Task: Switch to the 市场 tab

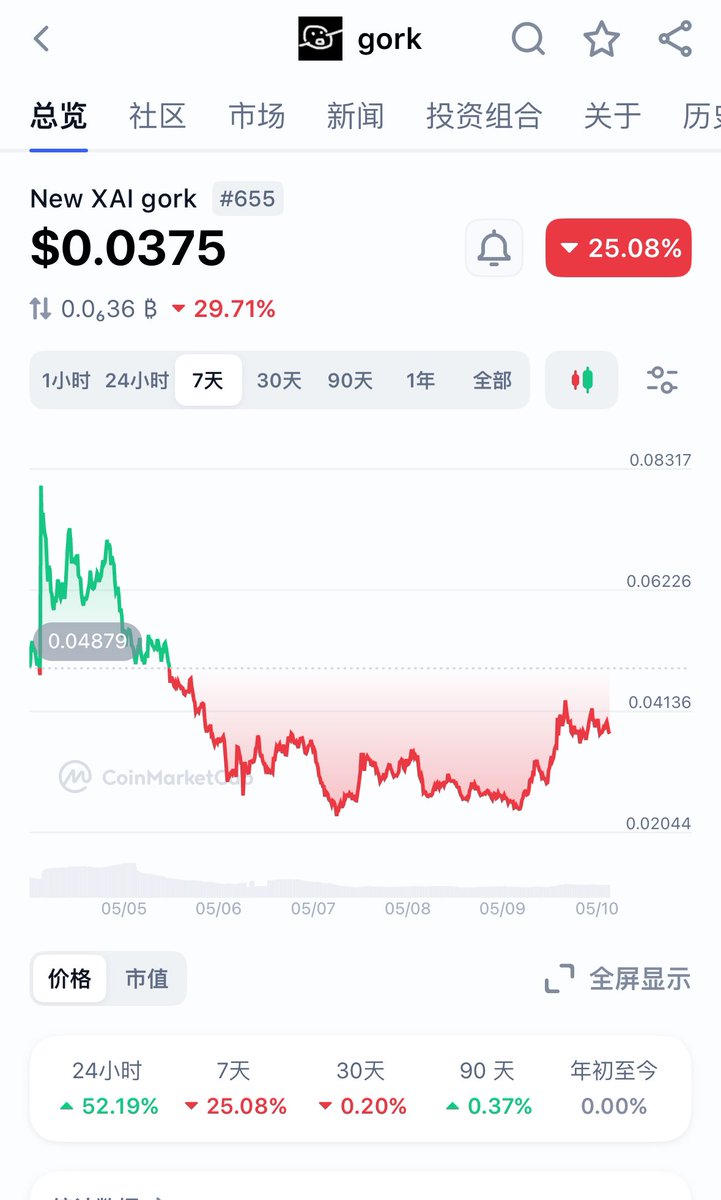Action: coord(257,116)
